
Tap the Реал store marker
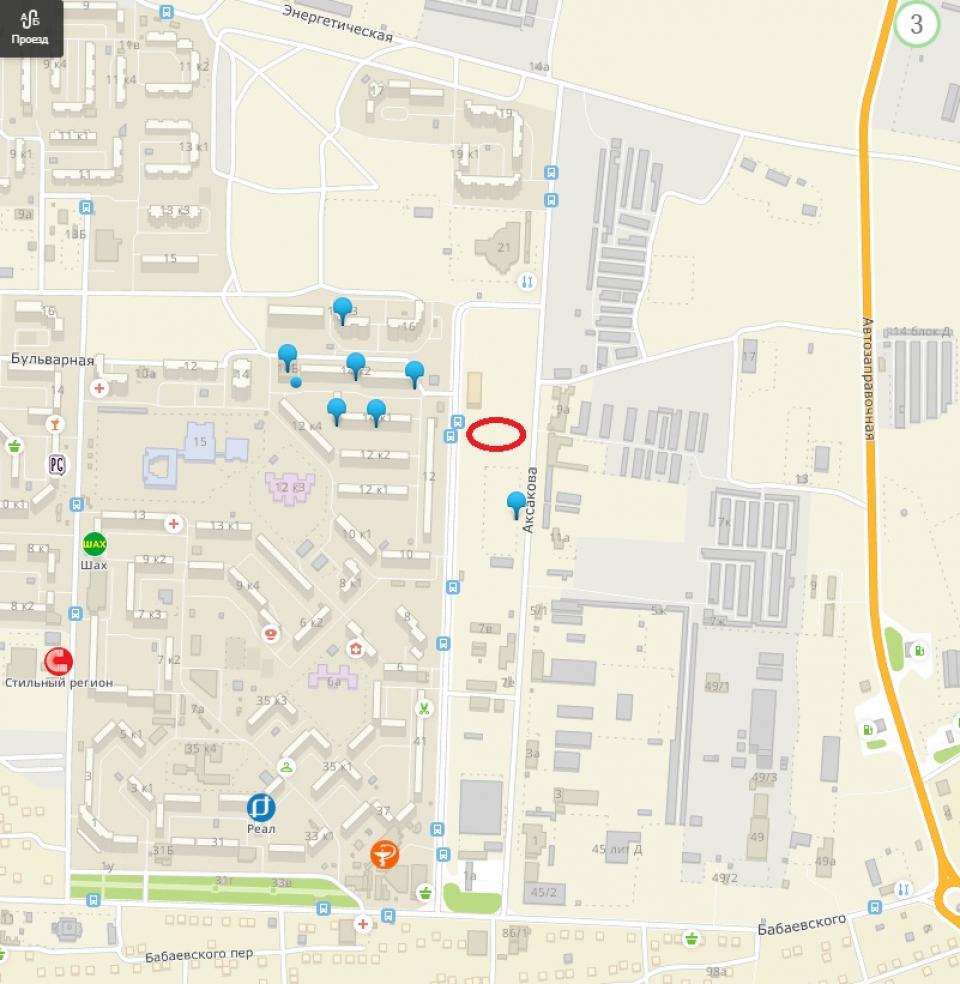[x=261, y=807]
